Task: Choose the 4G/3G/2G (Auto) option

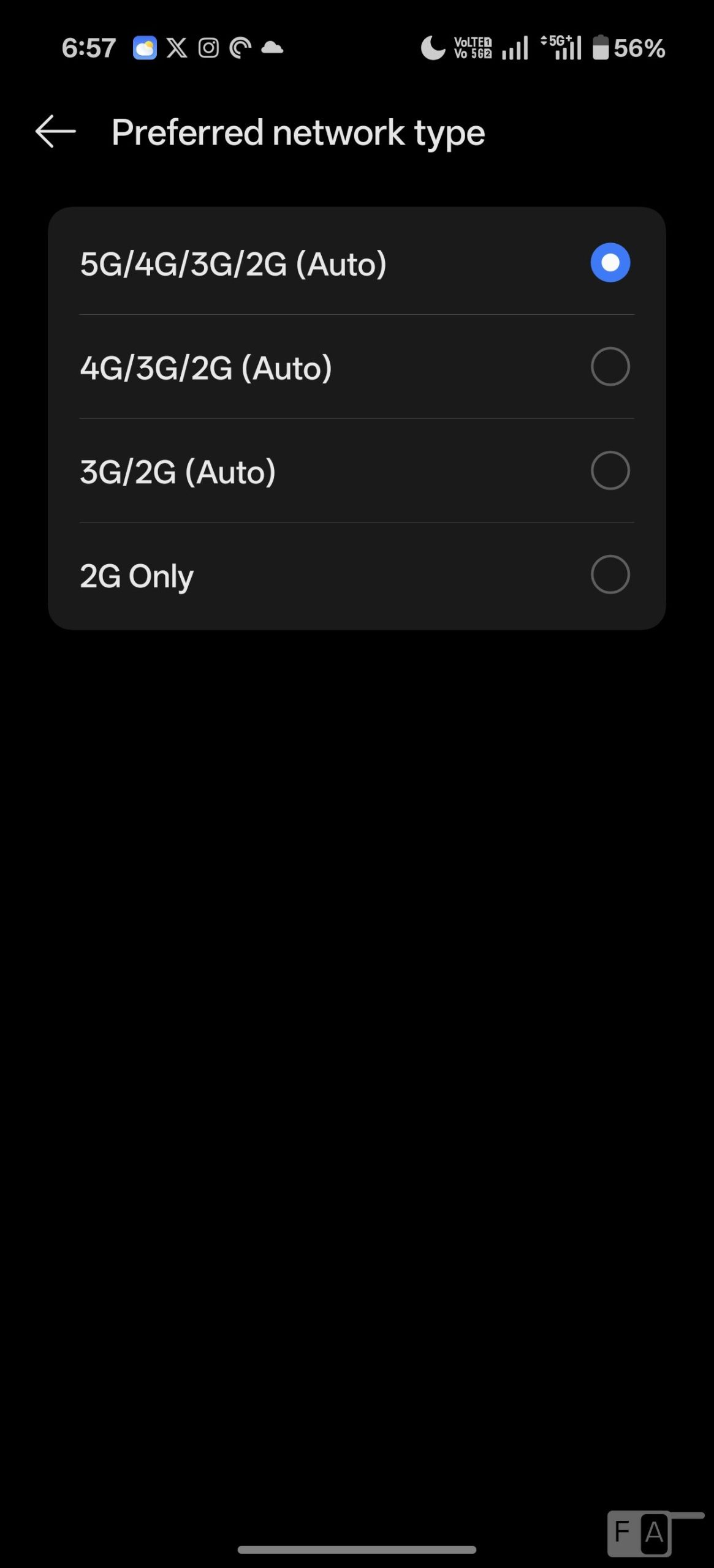Action: (x=357, y=367)
